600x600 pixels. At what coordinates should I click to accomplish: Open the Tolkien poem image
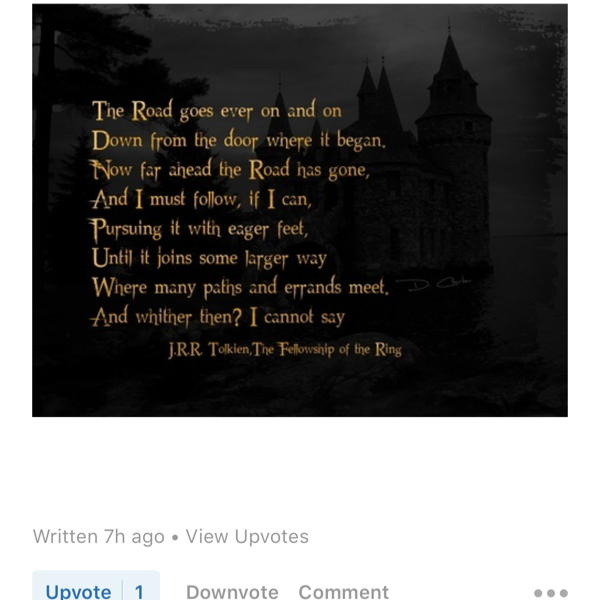pyautogui.click(x=300, y=210)
